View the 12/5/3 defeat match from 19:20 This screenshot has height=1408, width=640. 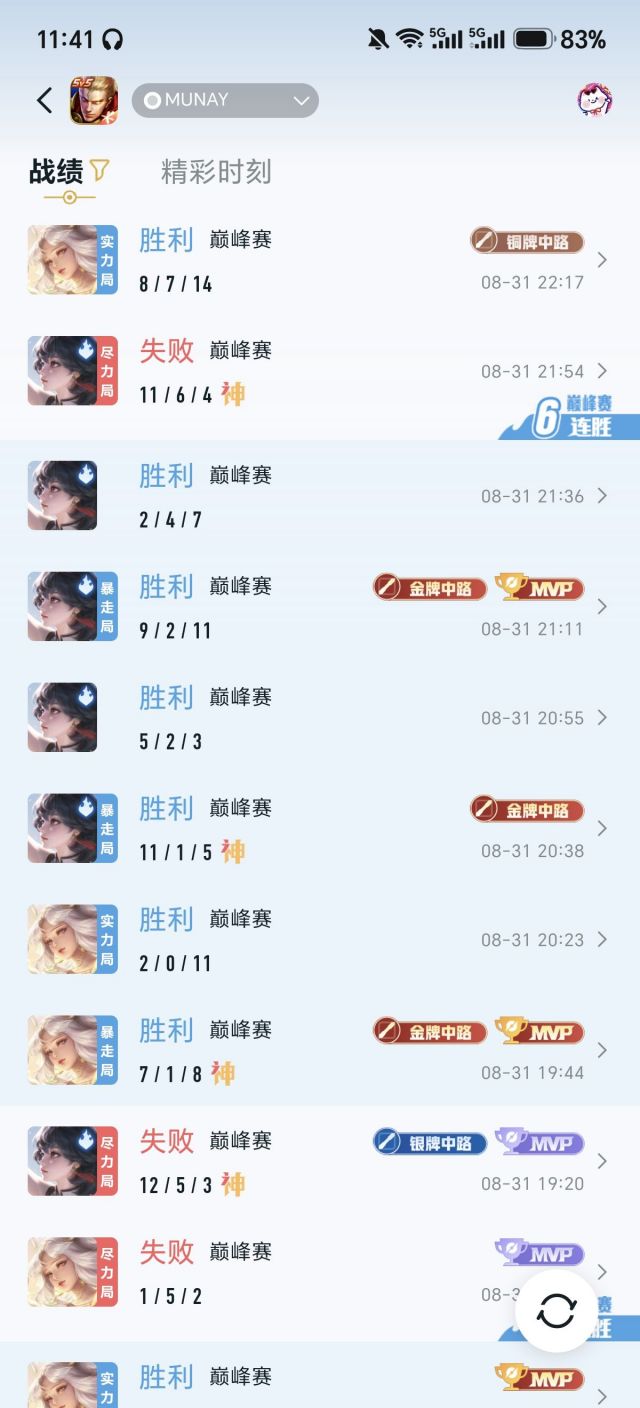coord(320,1162)
